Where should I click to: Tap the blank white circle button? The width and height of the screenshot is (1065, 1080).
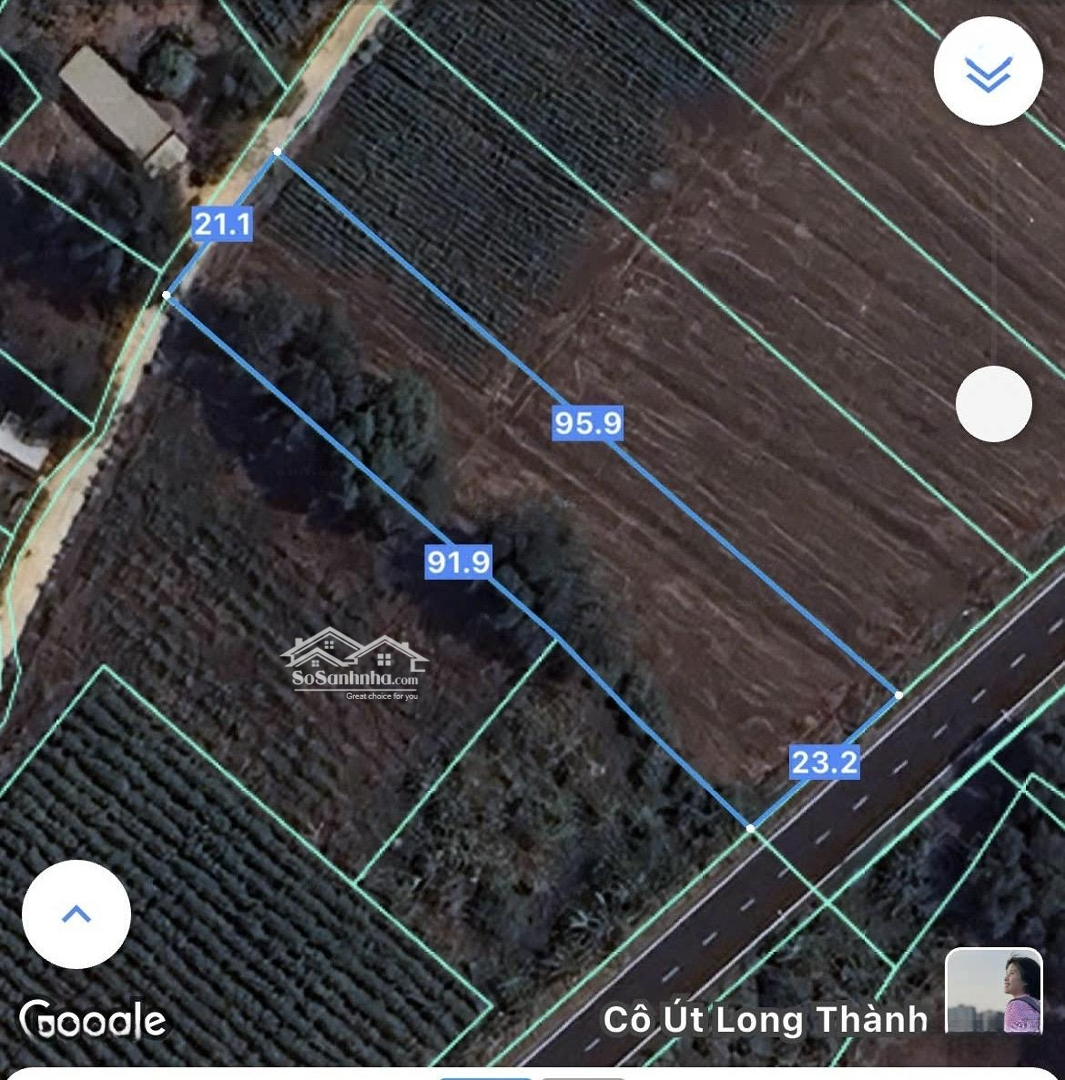(993, 405)
